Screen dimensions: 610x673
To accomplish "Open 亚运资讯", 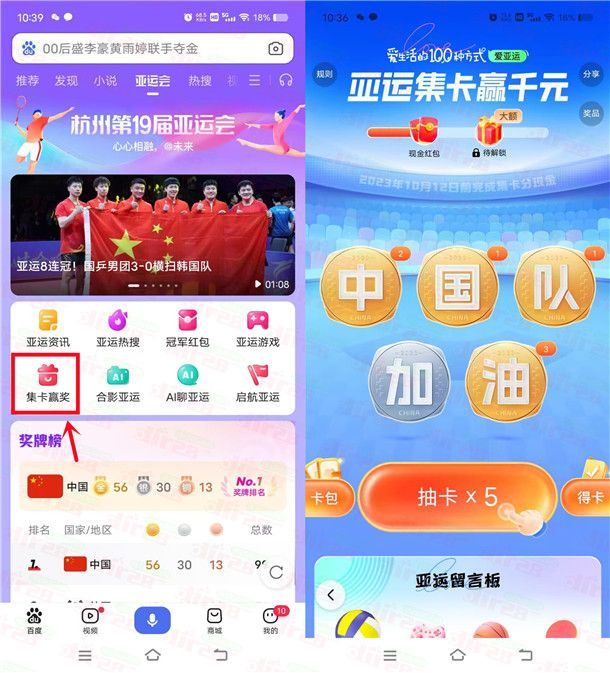I will pyautogui.click(x=45, y=328).
